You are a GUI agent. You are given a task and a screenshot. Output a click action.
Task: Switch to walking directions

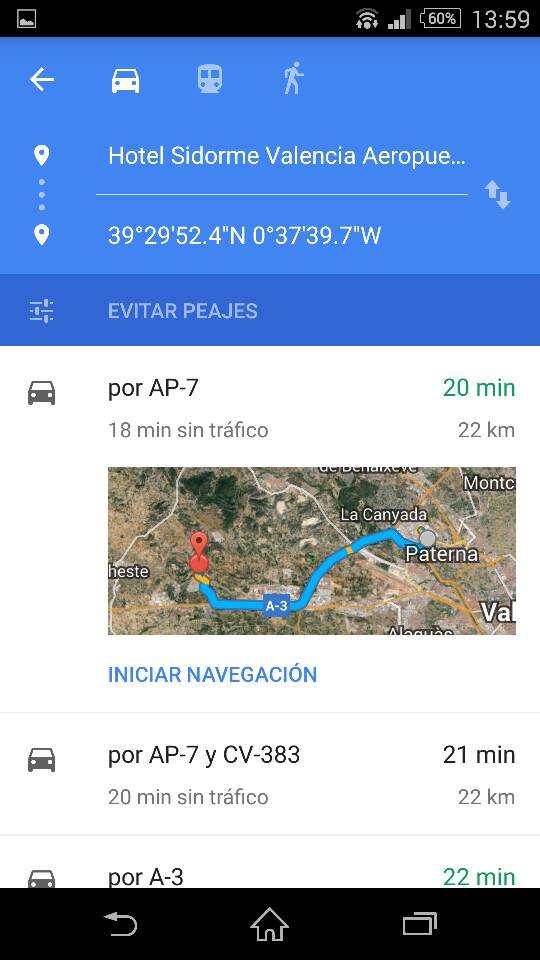[x=293, y=78]
